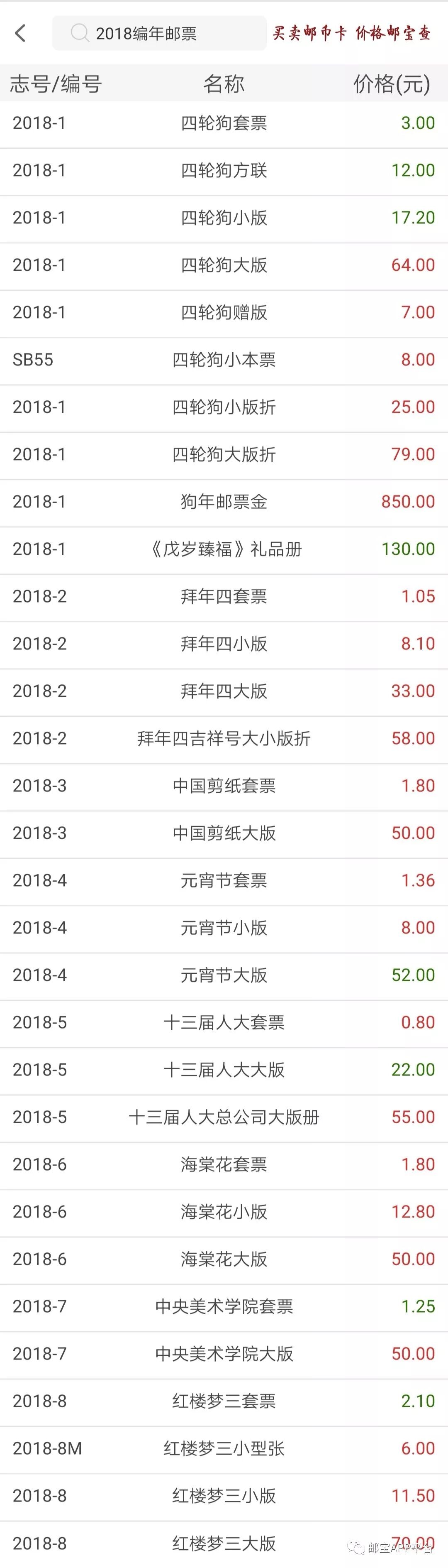Open 中央美术学院套票 entry
This screenshot has height=1568, width=448.
pos(224,1306)
